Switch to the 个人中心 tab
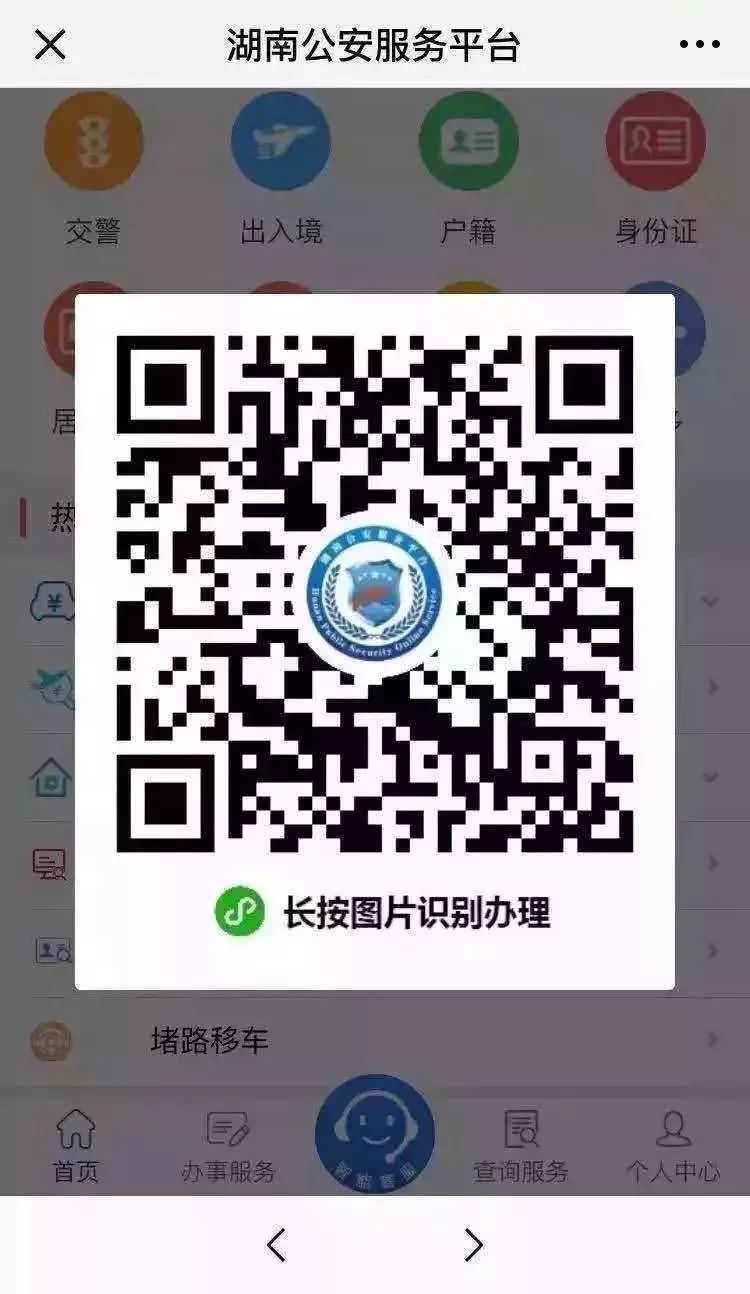This screenshot has width=750, height=1294. pyautogui.click(x=673, y=1146)
